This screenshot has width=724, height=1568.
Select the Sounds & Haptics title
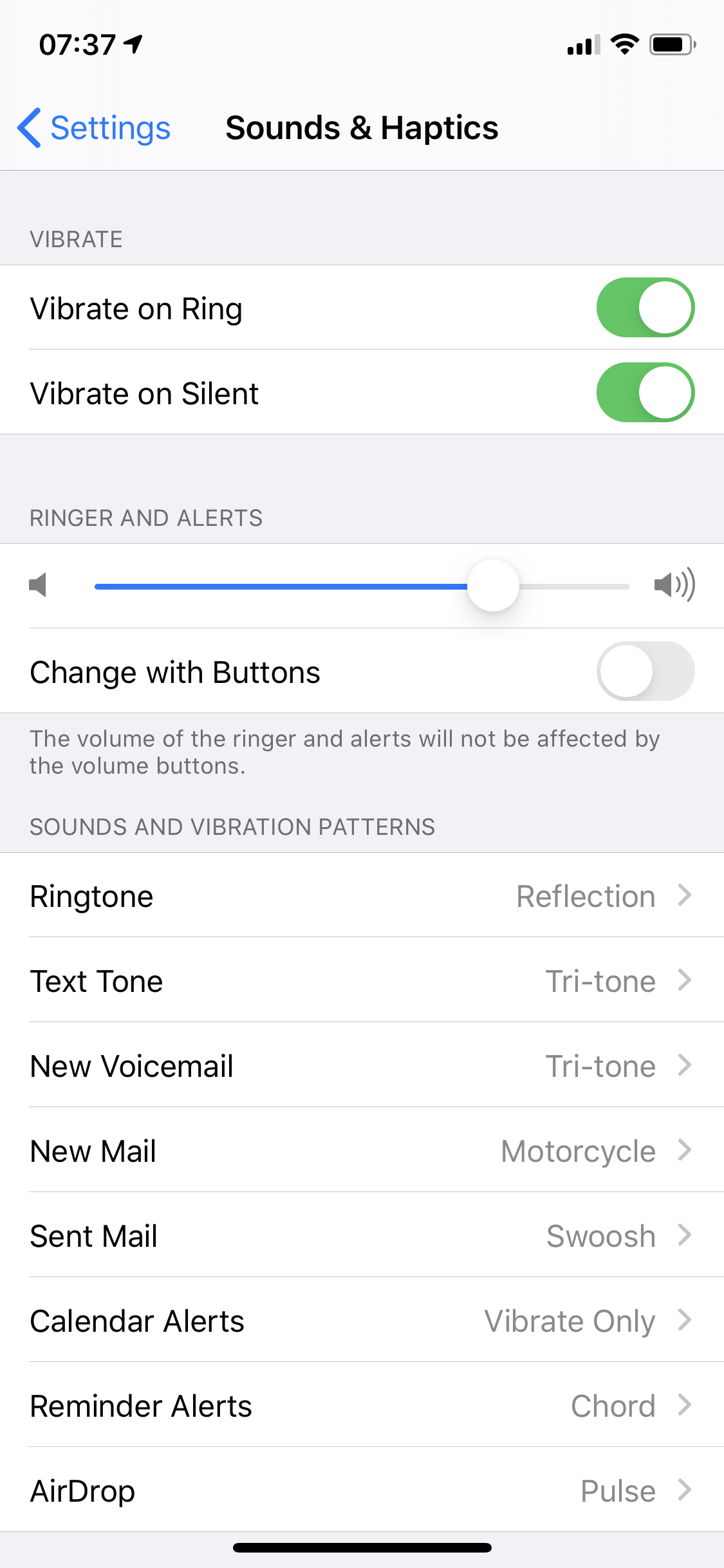tap(362, 127)
